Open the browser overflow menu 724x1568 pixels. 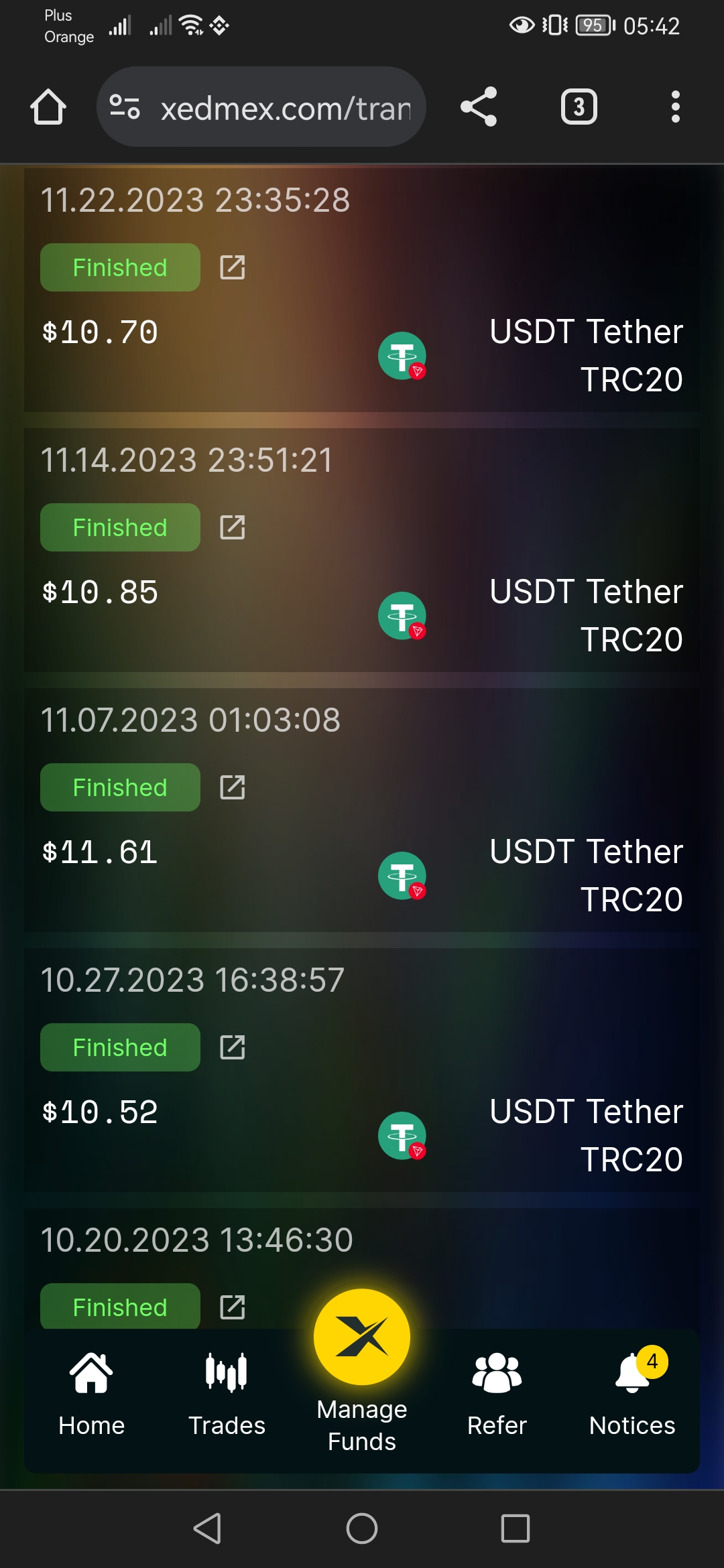pos(675,107)
